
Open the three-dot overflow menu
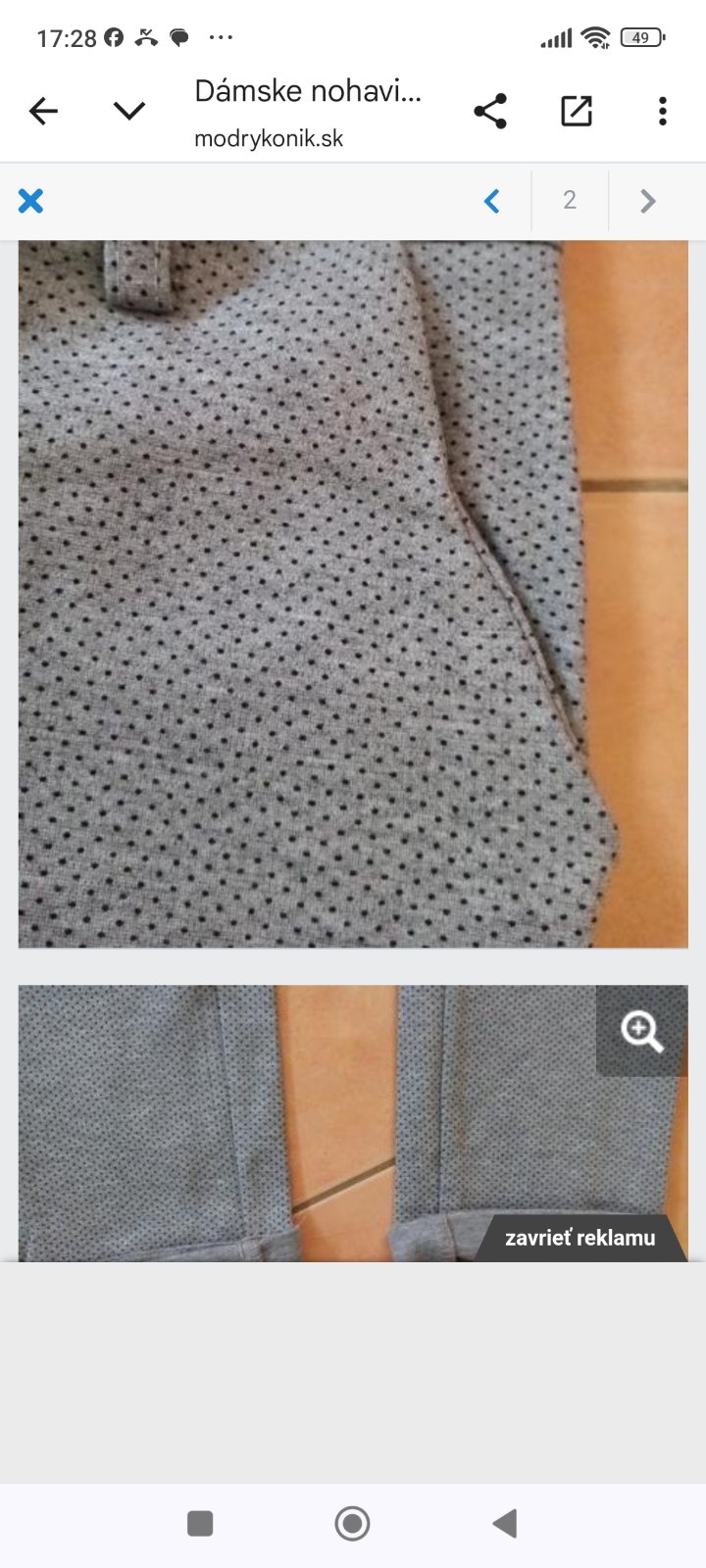tap(663, 112)
